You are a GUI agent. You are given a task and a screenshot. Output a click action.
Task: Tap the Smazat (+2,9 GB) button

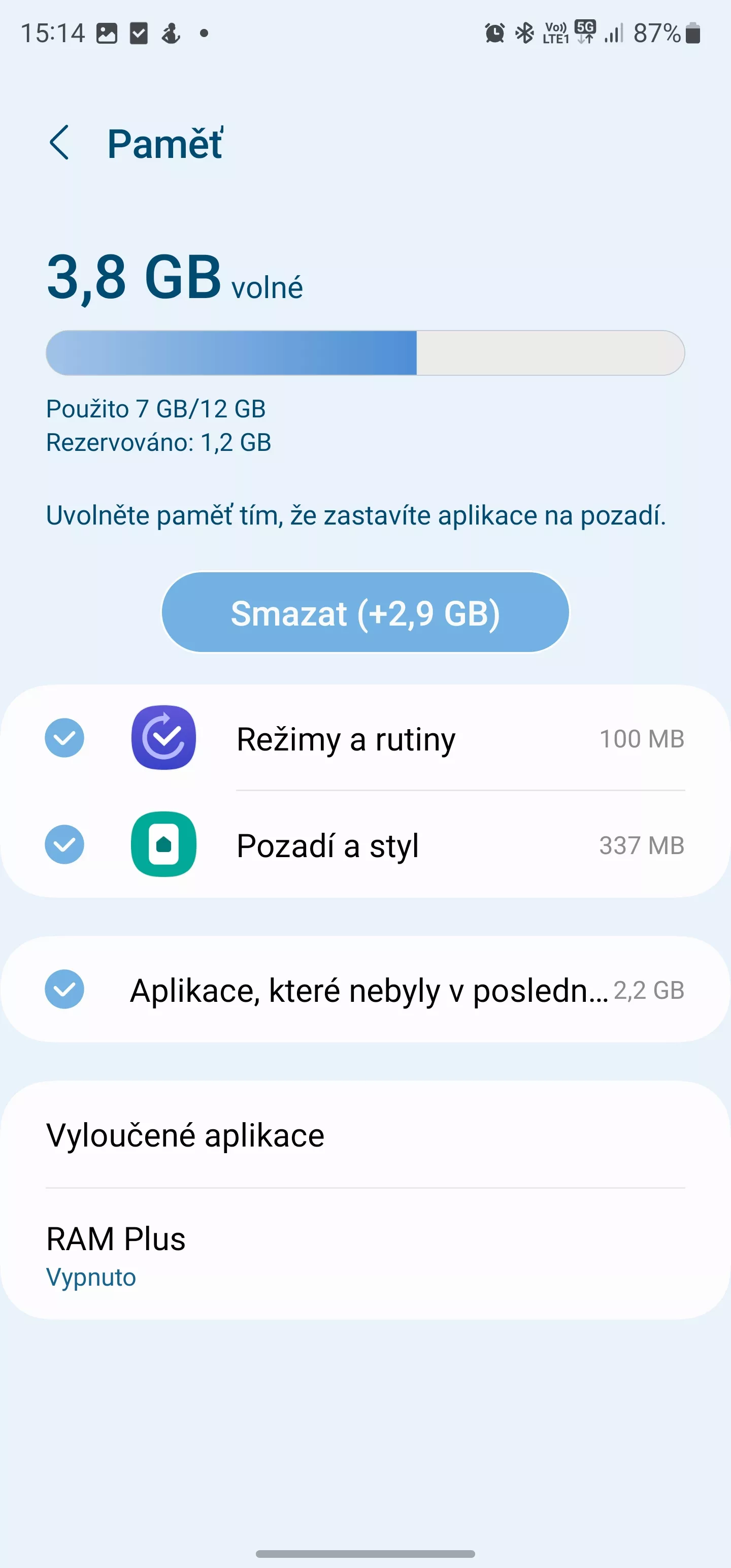(365, 612)
